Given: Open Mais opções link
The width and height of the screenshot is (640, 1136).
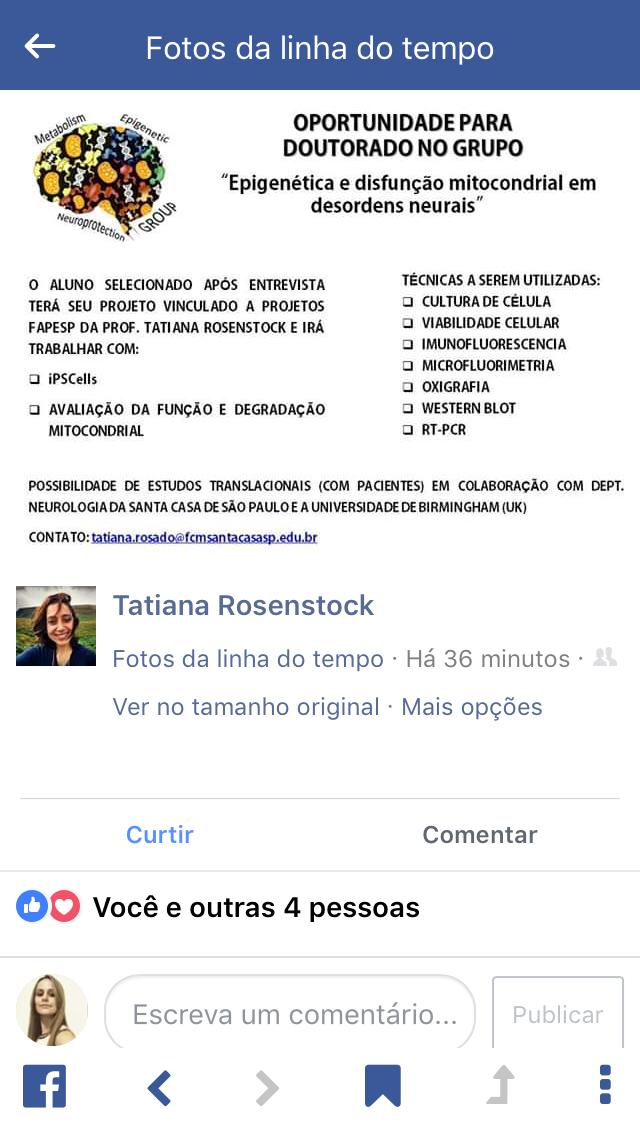Looking at the screenshot, I should point(472,707).
